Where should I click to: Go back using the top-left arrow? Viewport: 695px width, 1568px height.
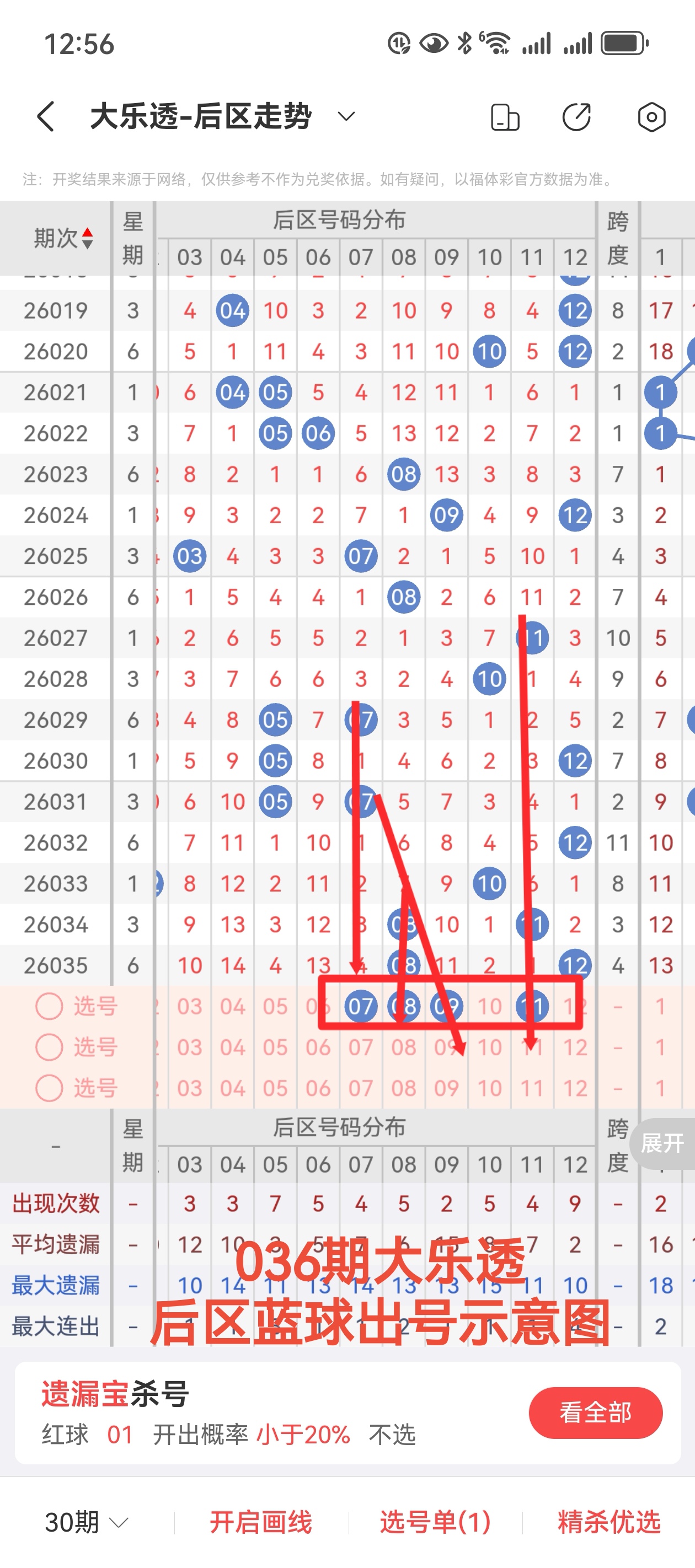[x=46, y=116]
